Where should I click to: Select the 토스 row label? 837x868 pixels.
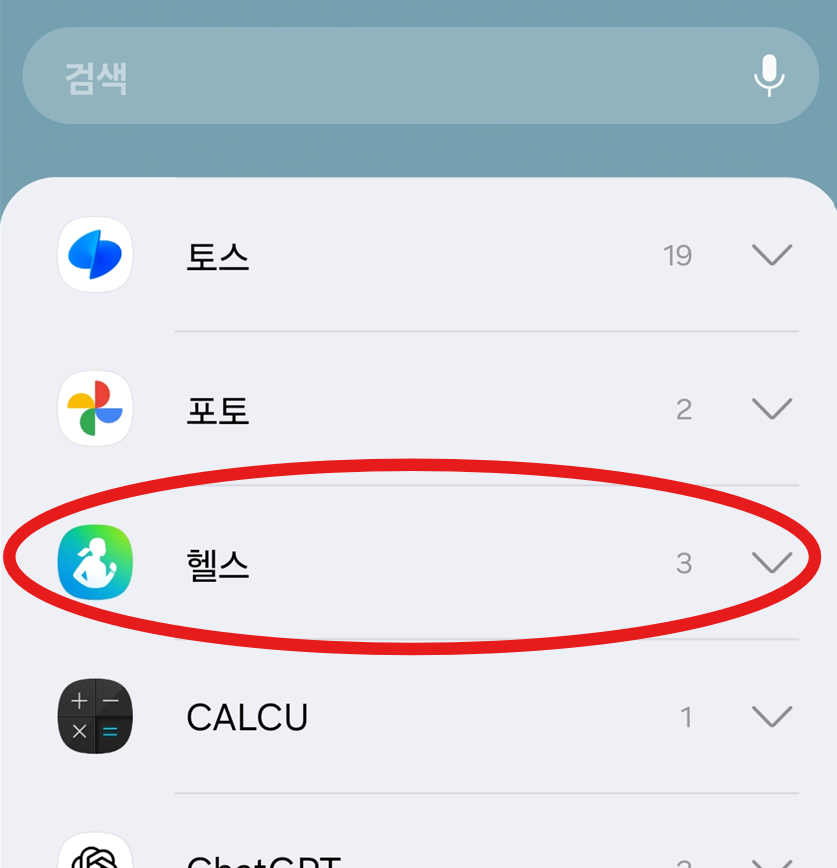click(217, 255)
